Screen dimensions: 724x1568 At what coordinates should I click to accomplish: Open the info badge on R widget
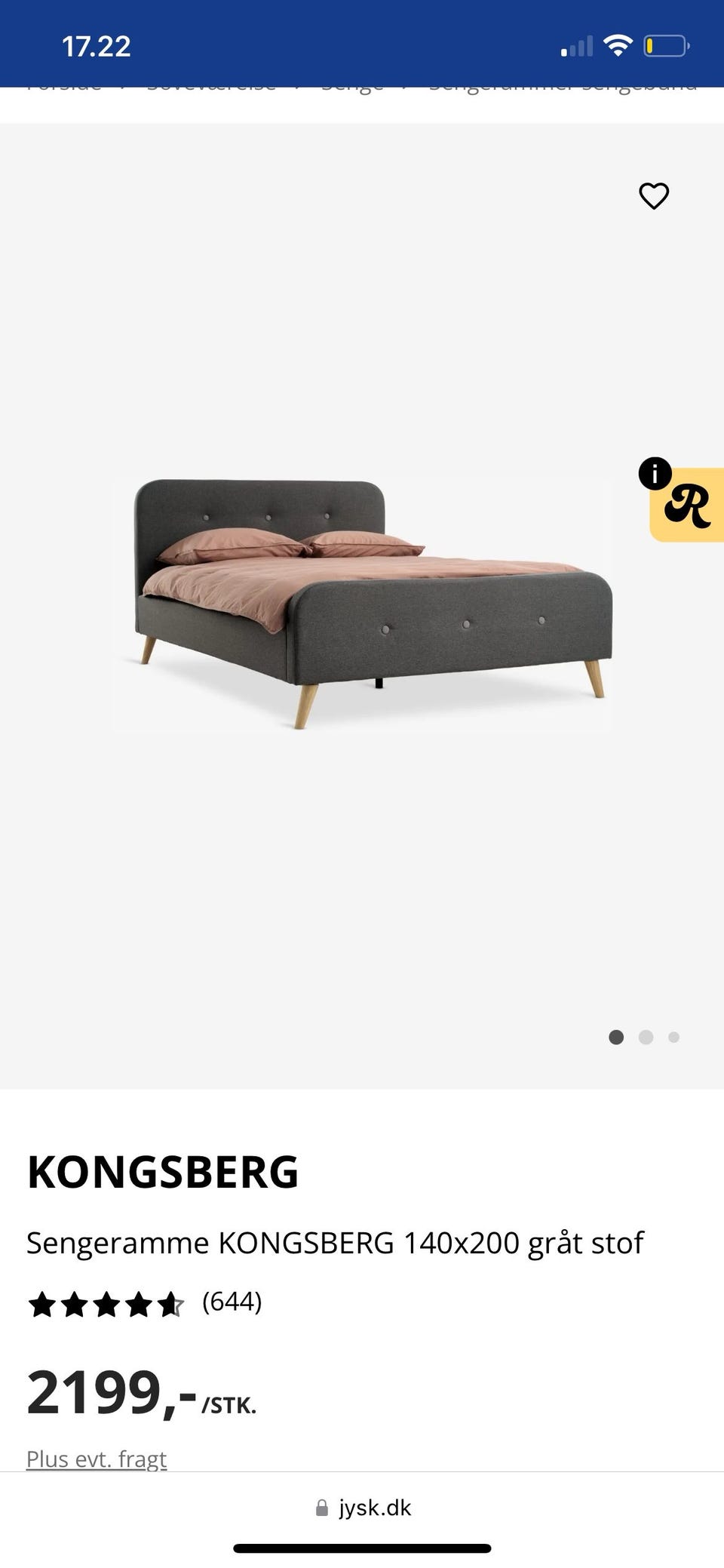655,474
